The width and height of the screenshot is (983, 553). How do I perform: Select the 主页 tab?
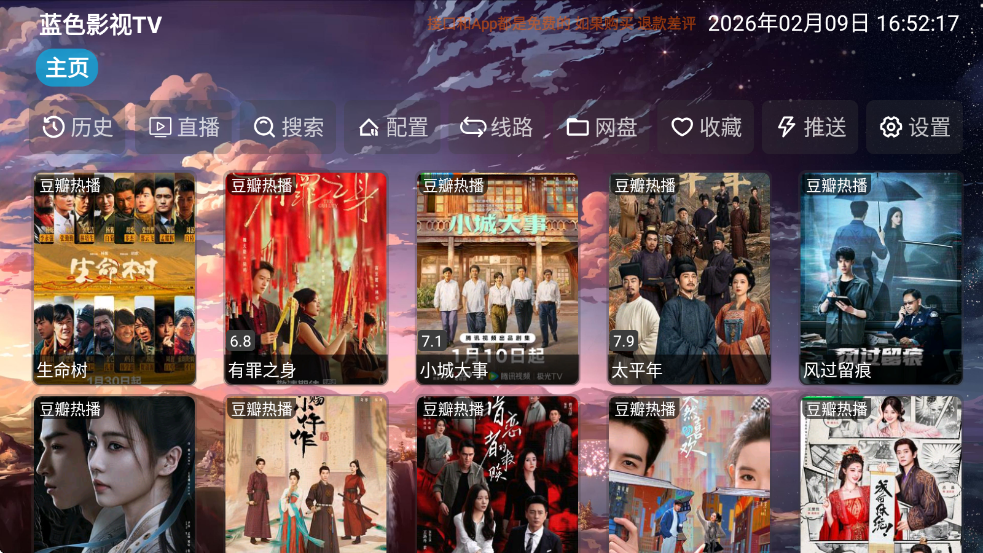(x=67, y=68)
